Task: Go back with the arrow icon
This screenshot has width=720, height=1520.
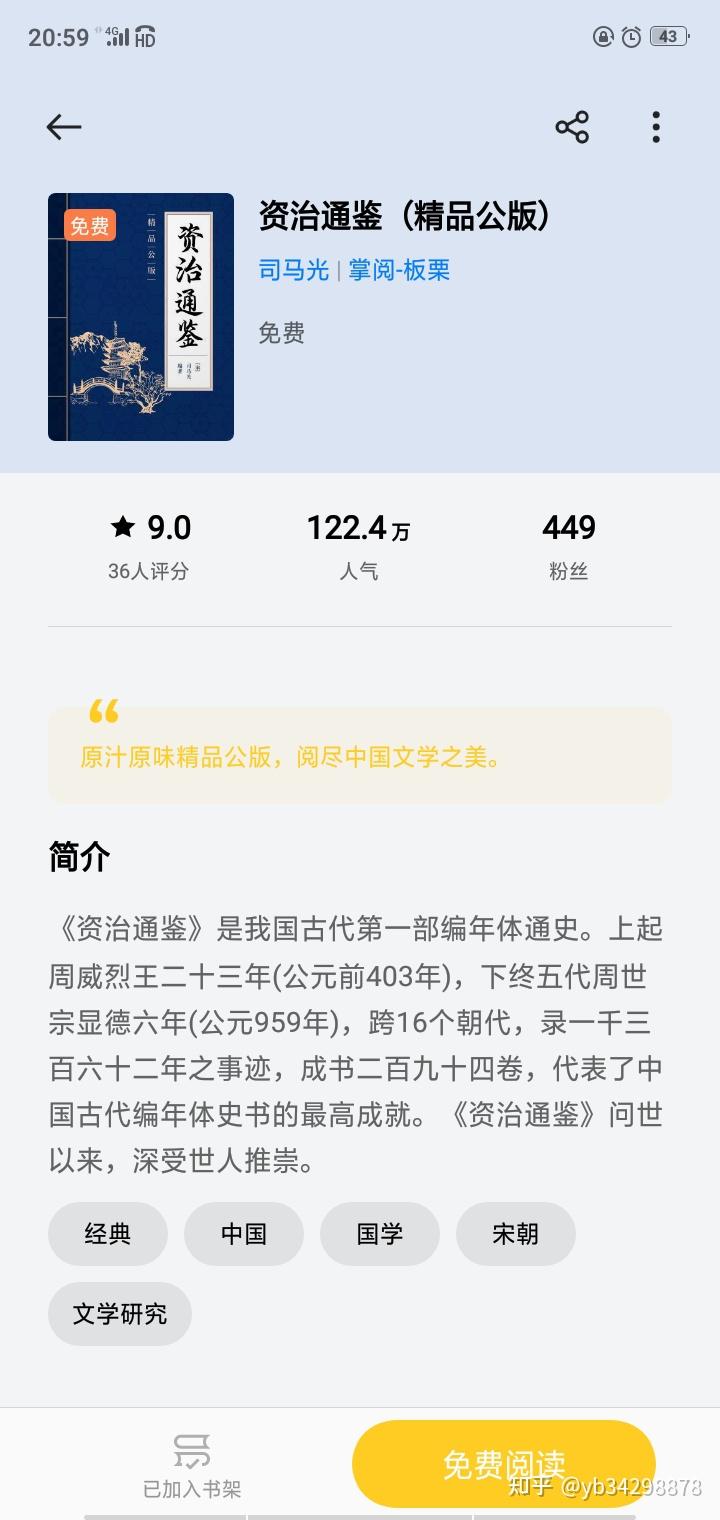Action: pos(63,127)
